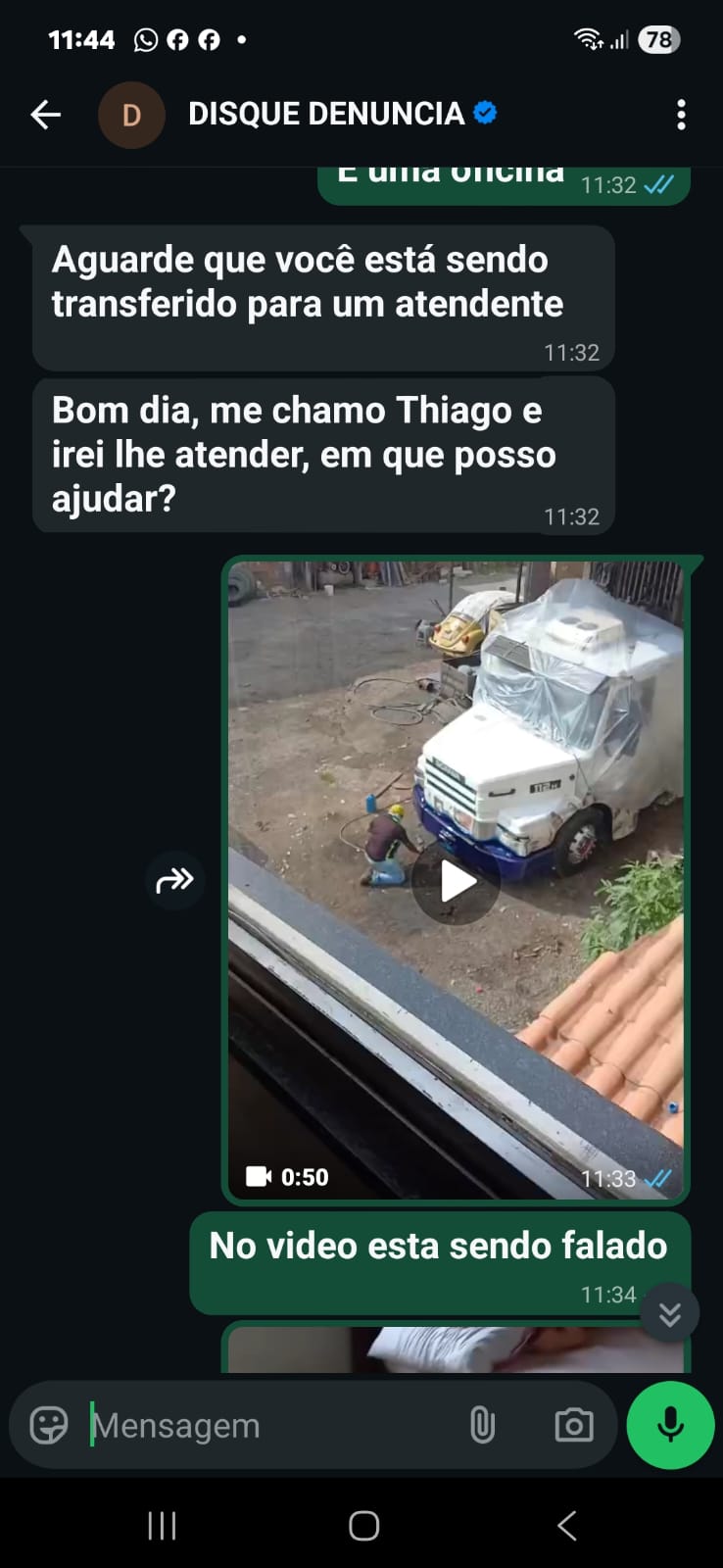Open the chat overflow menu
The width and height of the screenshot is (723, 1568).
coord(681,115)
